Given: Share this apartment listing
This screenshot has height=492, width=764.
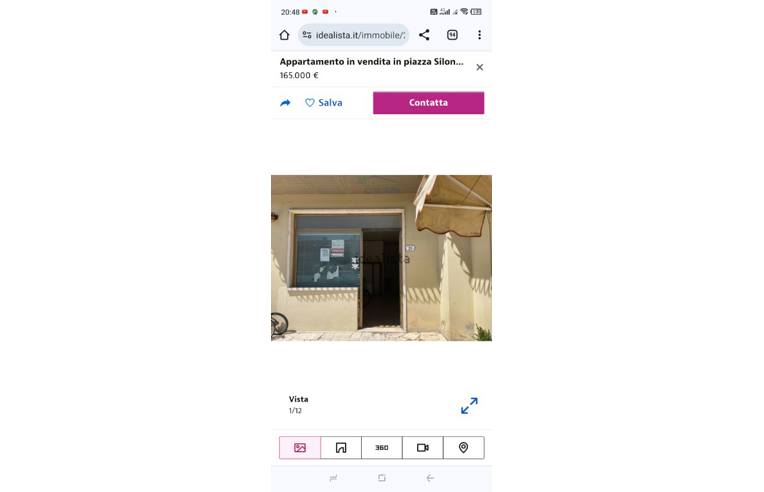Looking at the screenshot, I should (x=285, y=103).
